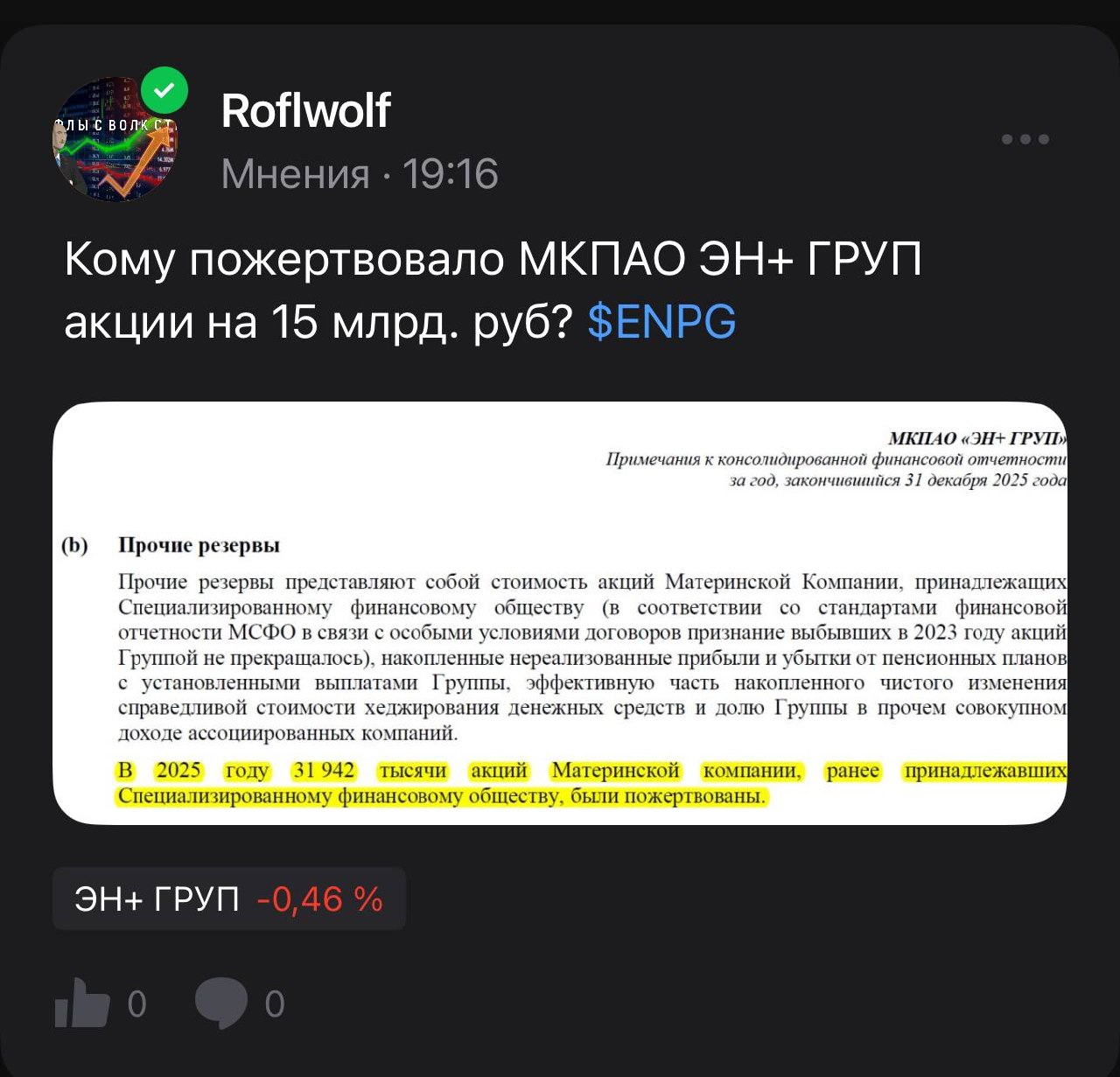Open the attached financial report image
1120x1077 pixels.
(560, 612)
